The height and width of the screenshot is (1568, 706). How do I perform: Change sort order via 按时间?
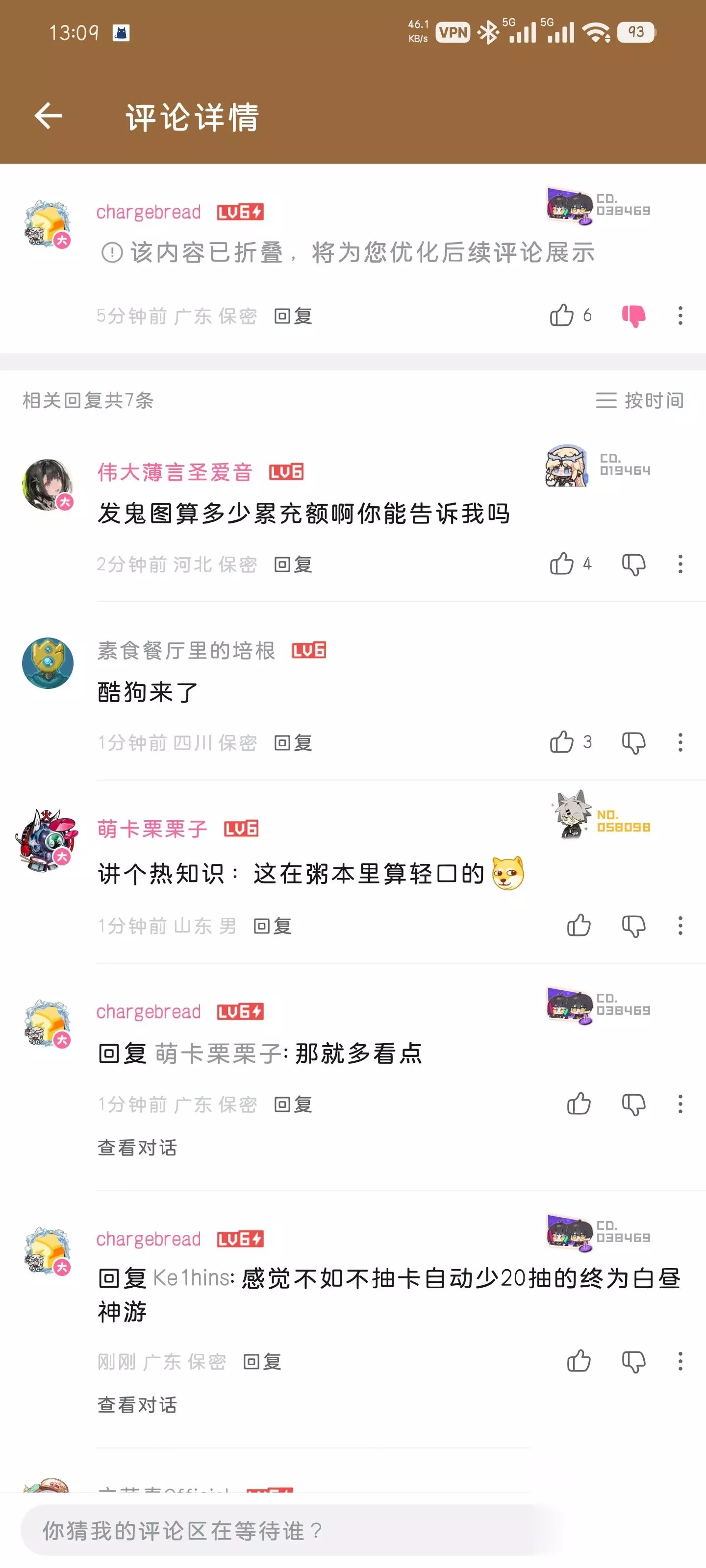tap(640, 400)
